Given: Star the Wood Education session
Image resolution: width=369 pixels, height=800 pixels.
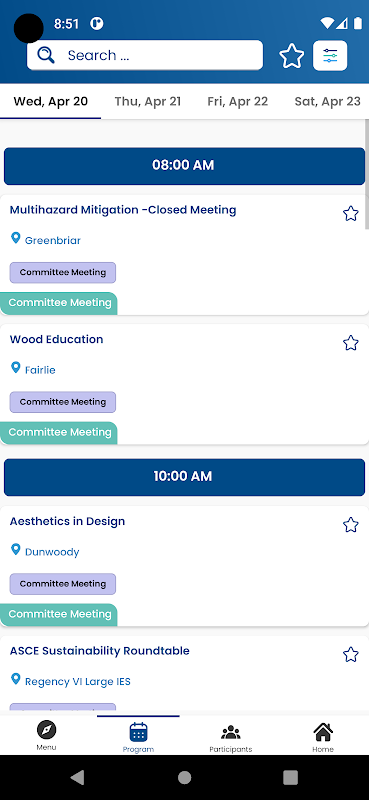Looking at the screenshot, I should point(351,343).
